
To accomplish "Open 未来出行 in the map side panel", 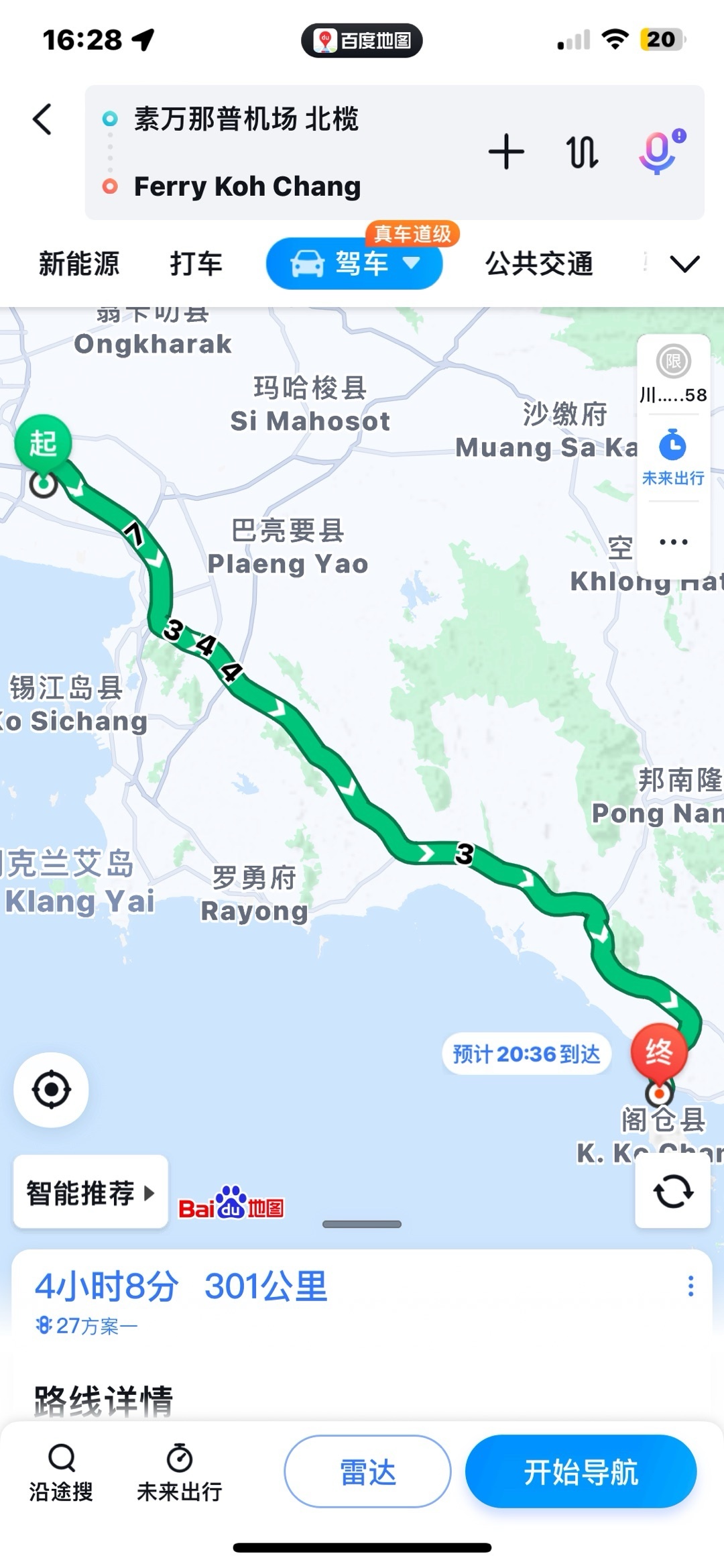I will tap(673, 457).
